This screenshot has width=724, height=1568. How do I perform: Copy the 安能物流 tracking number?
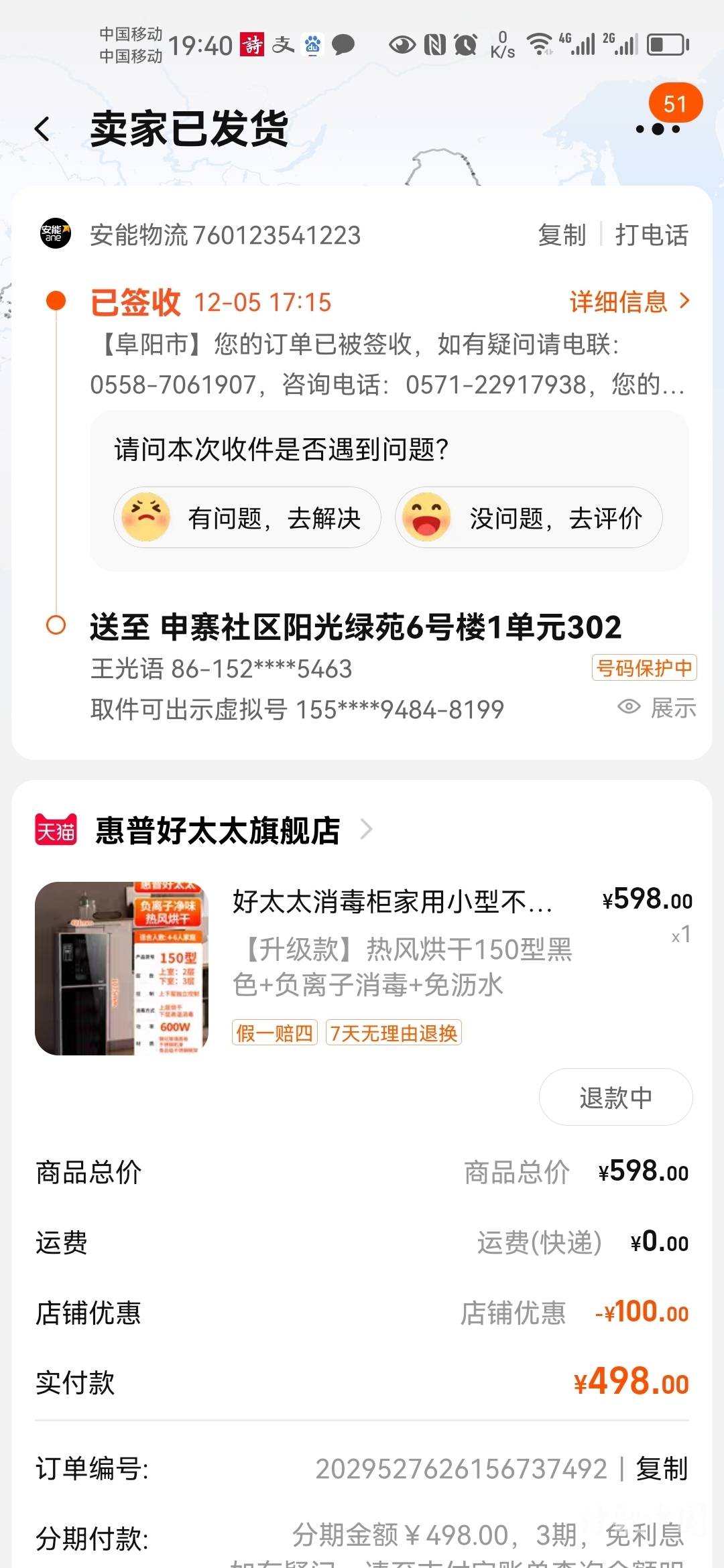(x=562, y=235)
